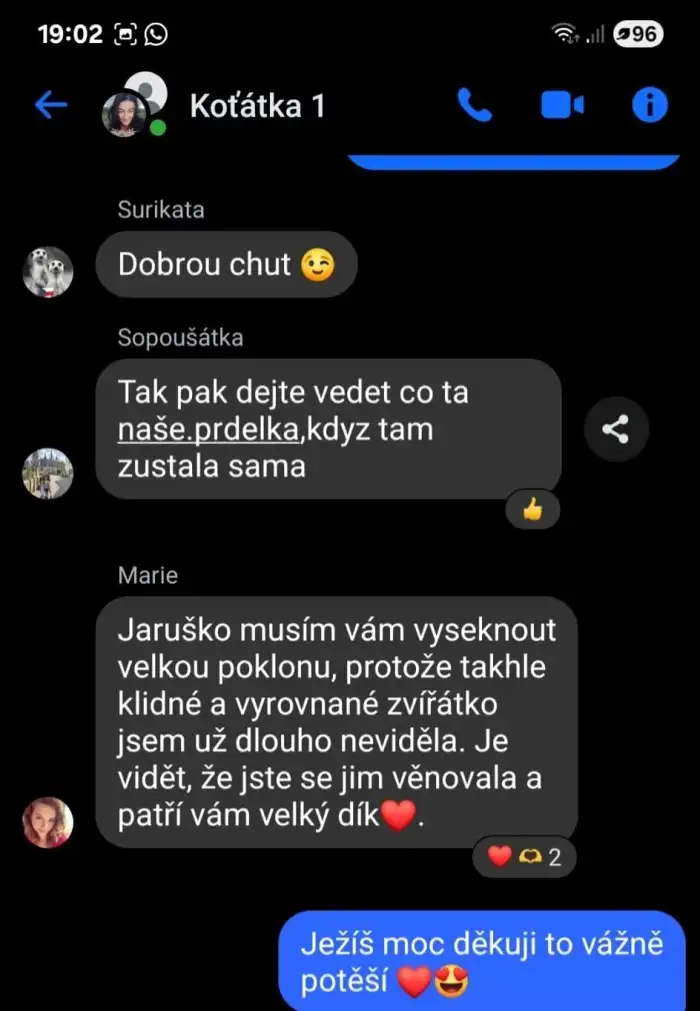Start a voice call in Koťátka 1
This screenshot has width=700, height=1011.
(x=474, y=105)
